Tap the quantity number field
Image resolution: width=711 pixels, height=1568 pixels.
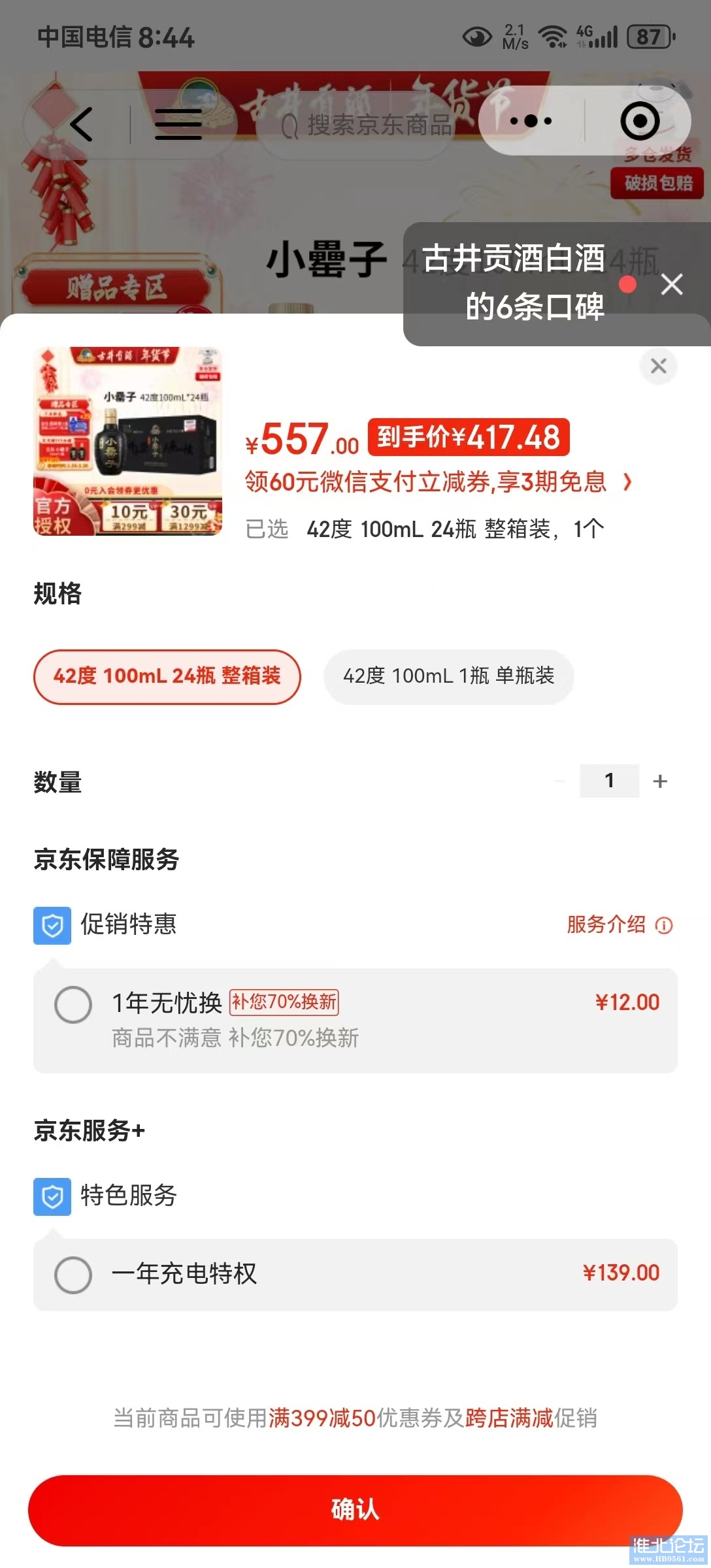point(609,781)
